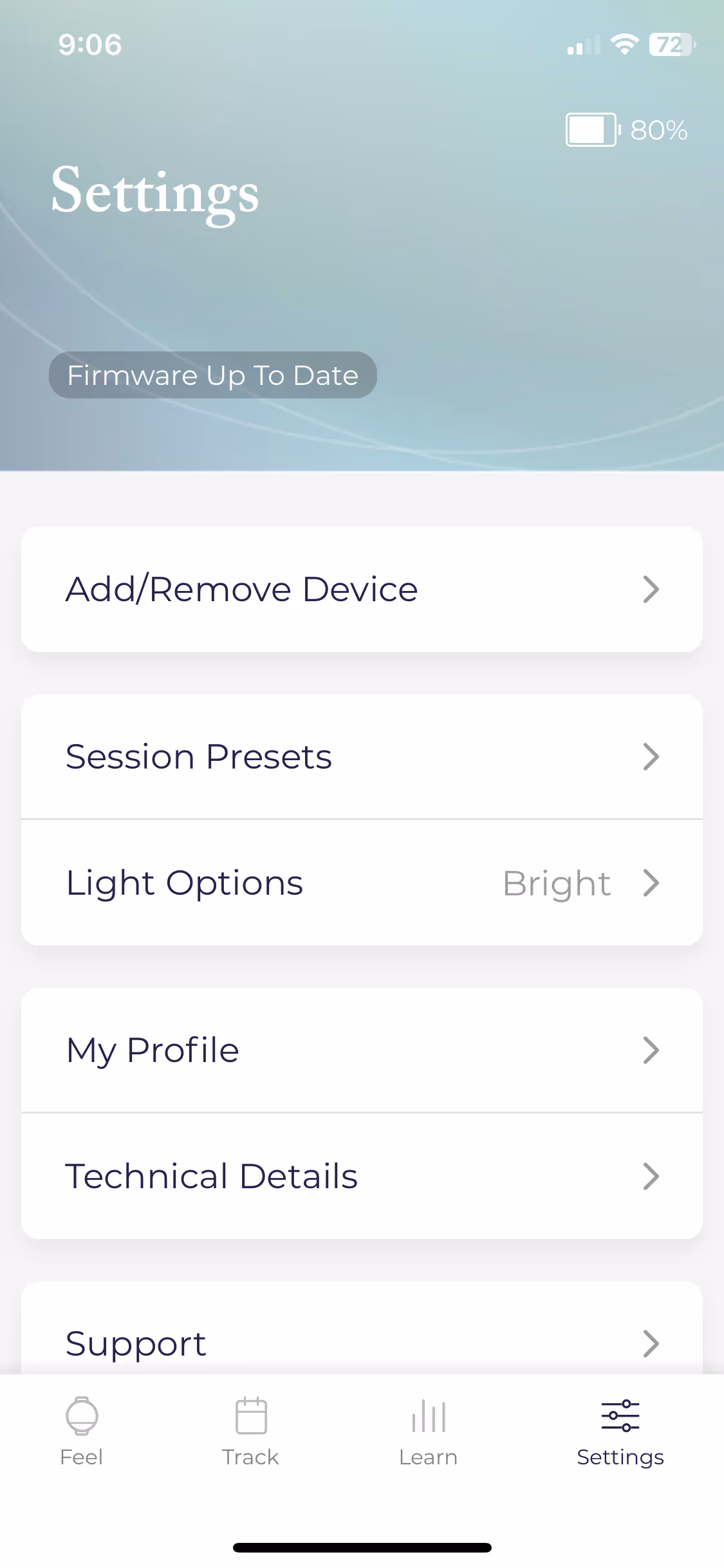This screenshot has height=1568, width=724.
Task: Tap the Feel headband icon in bottom navigation
Action: point(80,1415)
